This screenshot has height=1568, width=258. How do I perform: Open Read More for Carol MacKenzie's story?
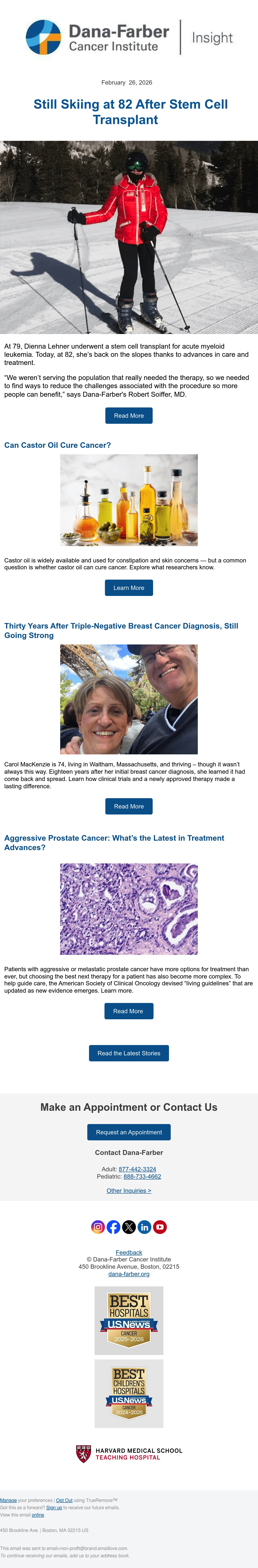coord(129,807)
